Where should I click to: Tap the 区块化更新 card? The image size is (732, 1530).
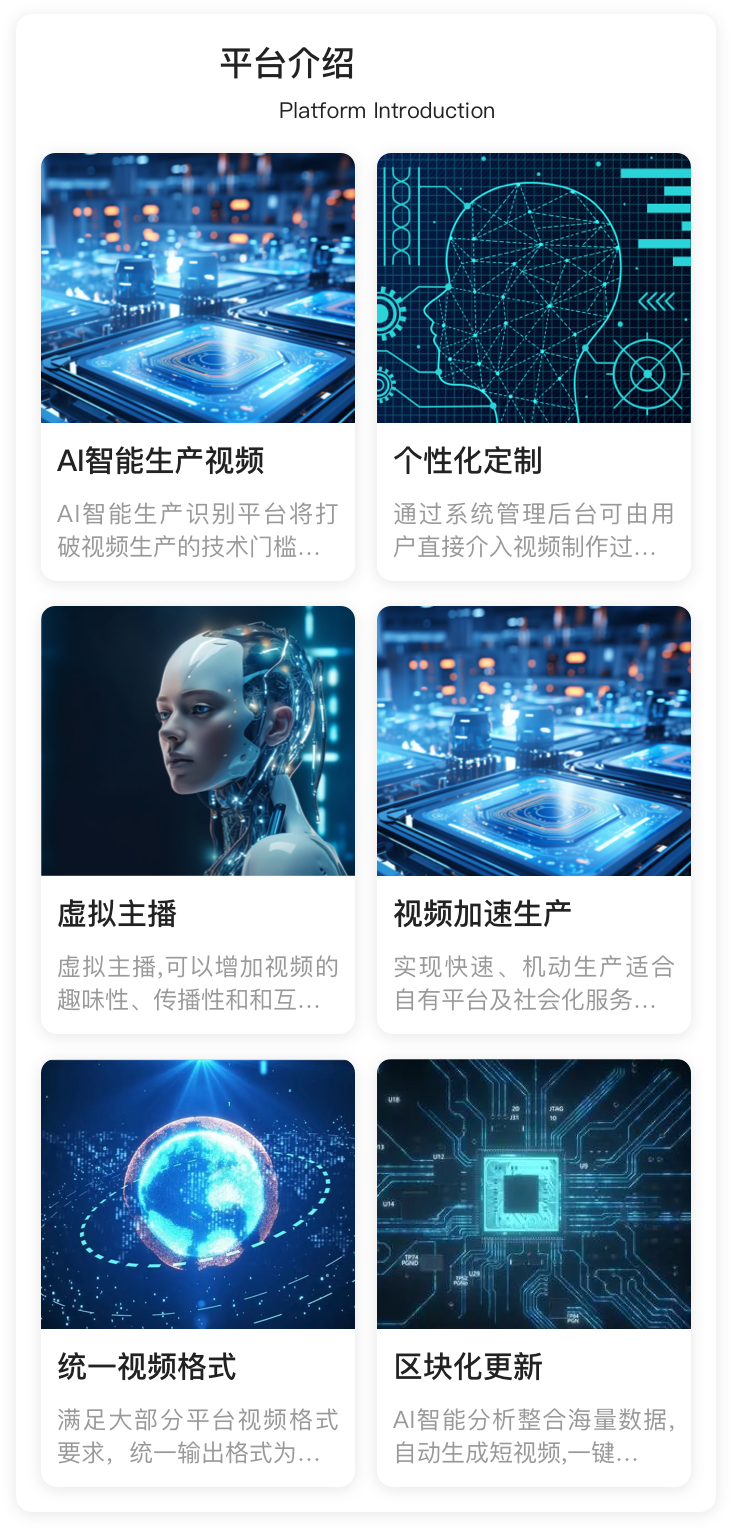[533, 1272]
